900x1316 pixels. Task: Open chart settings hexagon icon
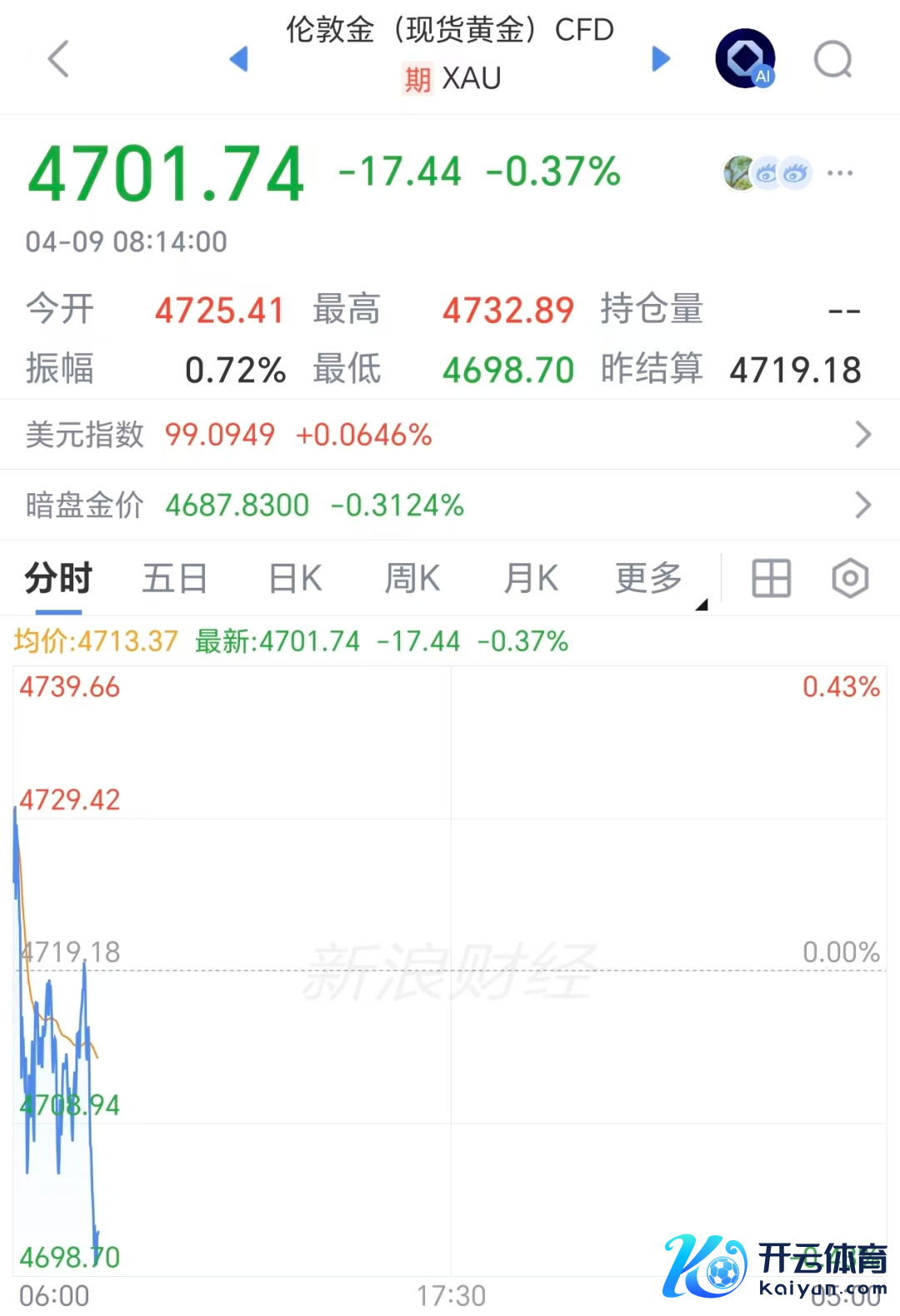coord(850,578)
